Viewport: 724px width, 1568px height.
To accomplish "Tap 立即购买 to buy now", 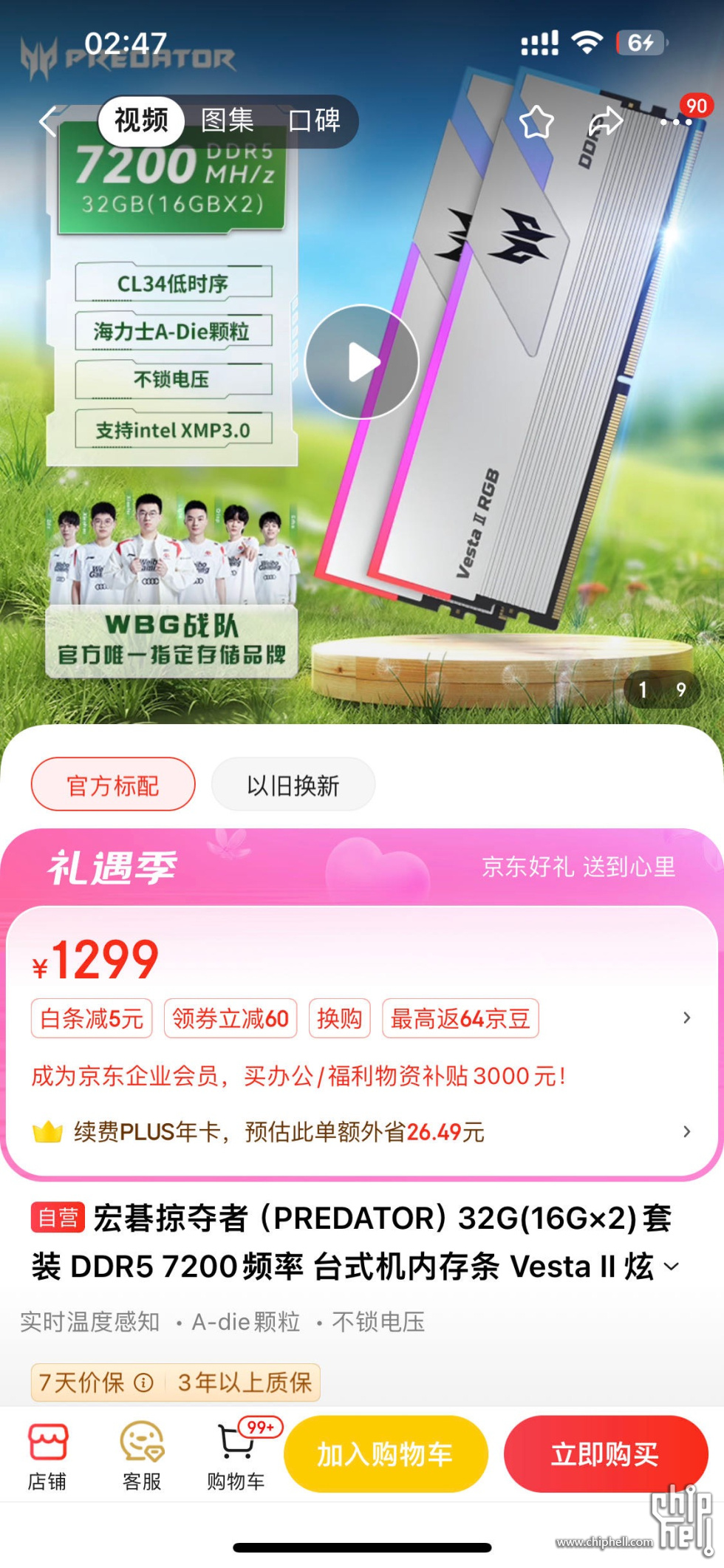I will [605, 1454].
